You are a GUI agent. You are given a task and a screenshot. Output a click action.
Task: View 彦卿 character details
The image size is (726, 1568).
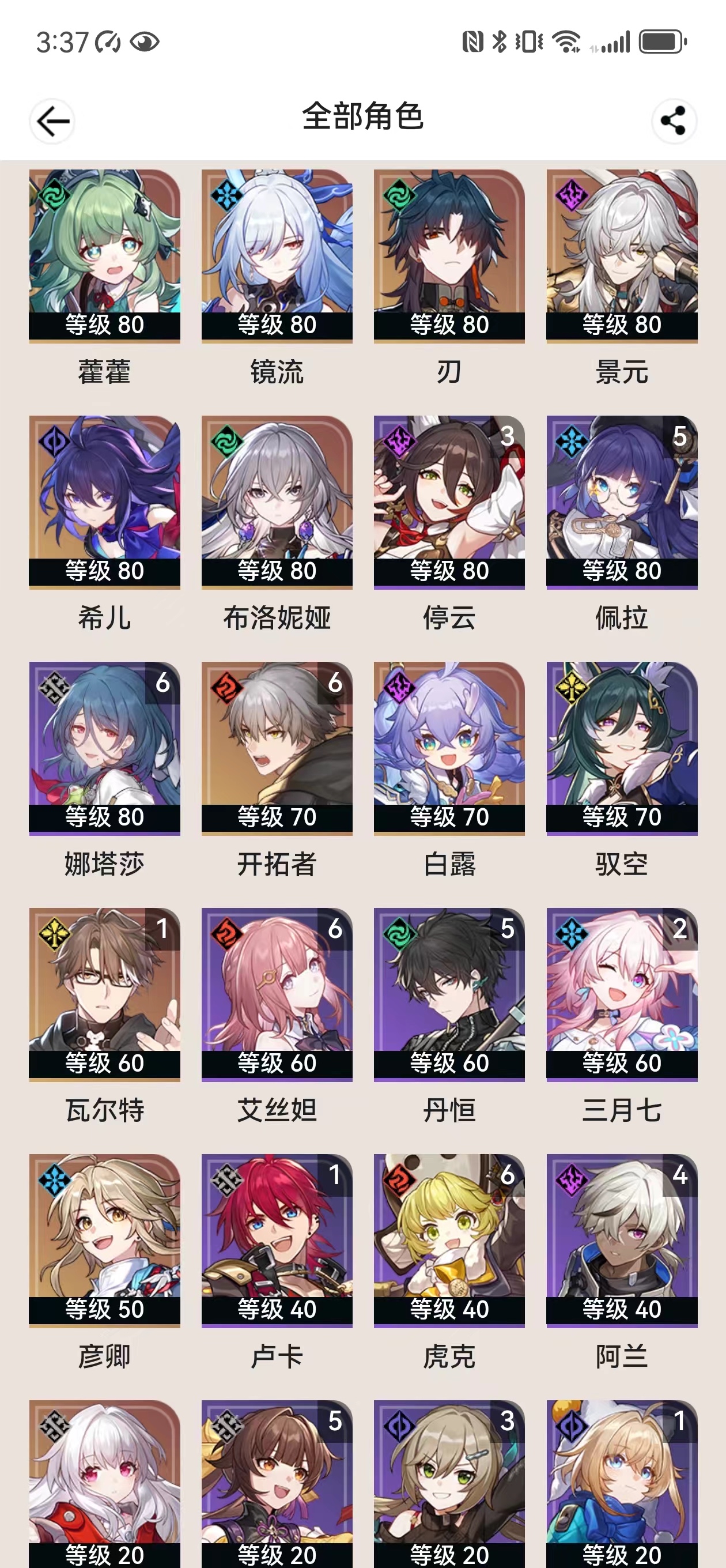point(105,1239)
